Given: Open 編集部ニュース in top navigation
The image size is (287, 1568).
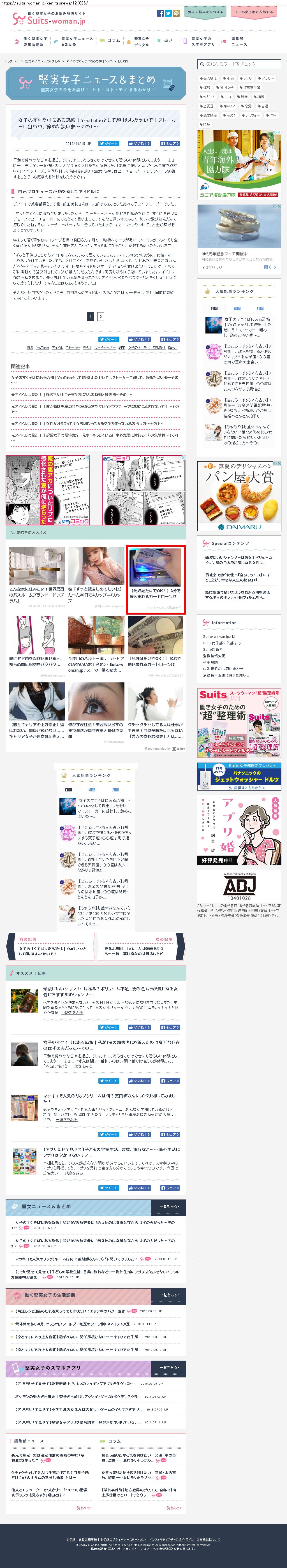Looking at the screenshot, I should (239, 41).
